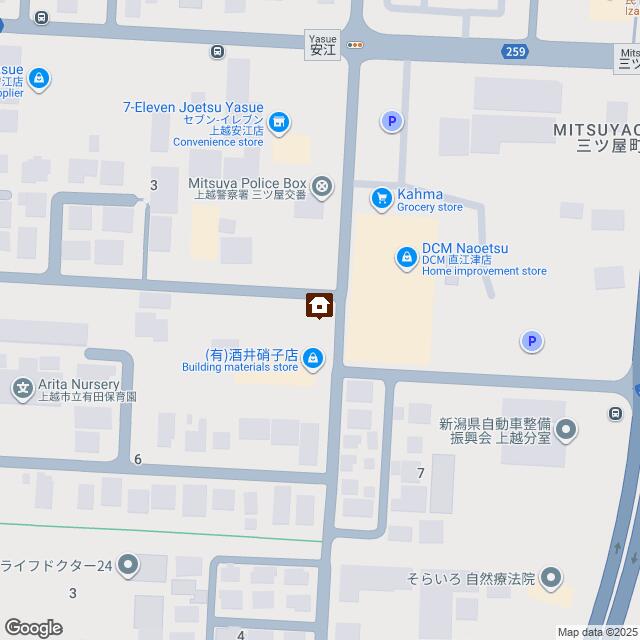Select the parking marker above Kahma
This screenshot has height=640, width=640.
(x=391, y=122)
